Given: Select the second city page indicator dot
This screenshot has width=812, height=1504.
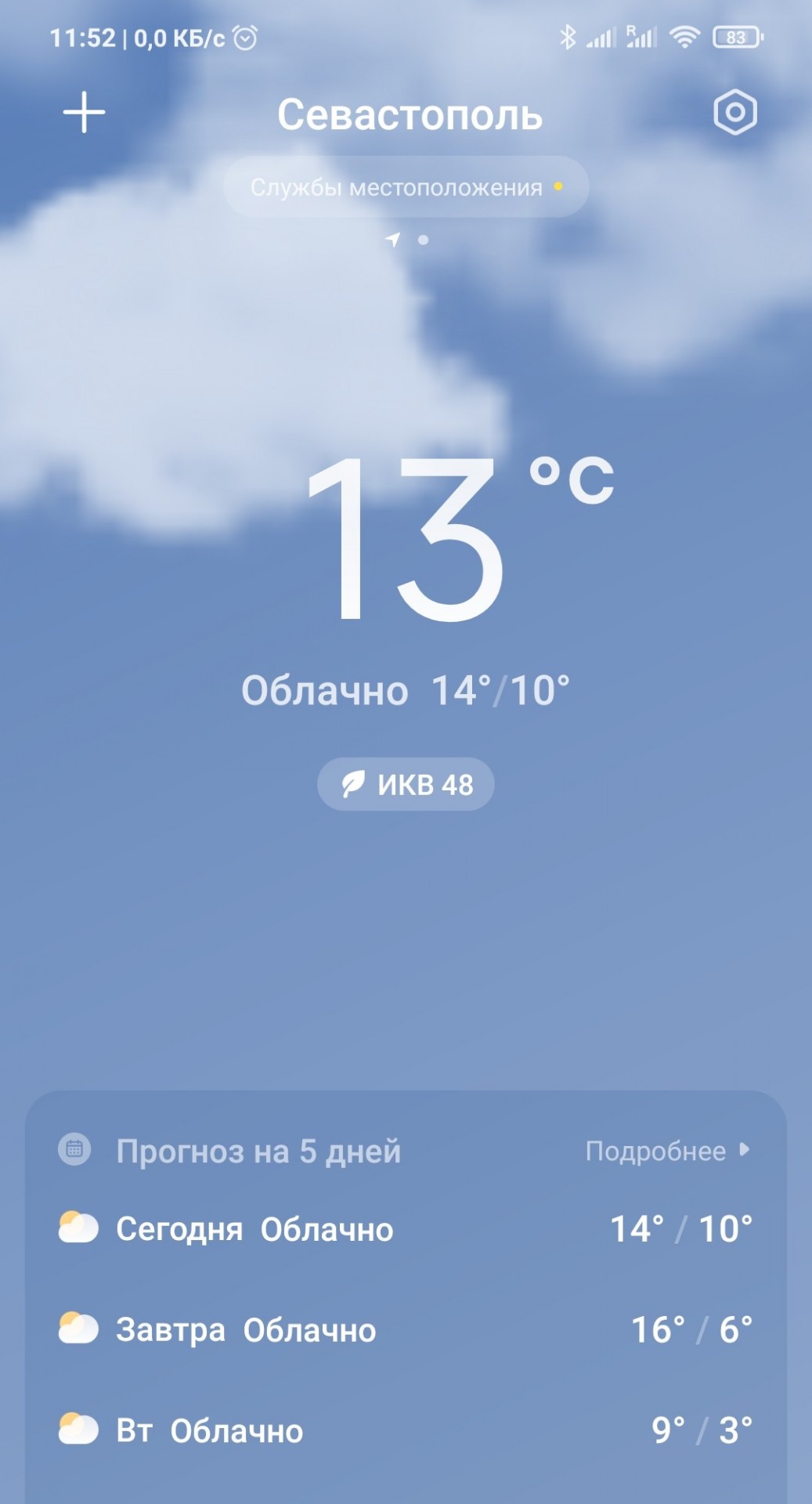Looking at the screenshot, I should (424, 240).
